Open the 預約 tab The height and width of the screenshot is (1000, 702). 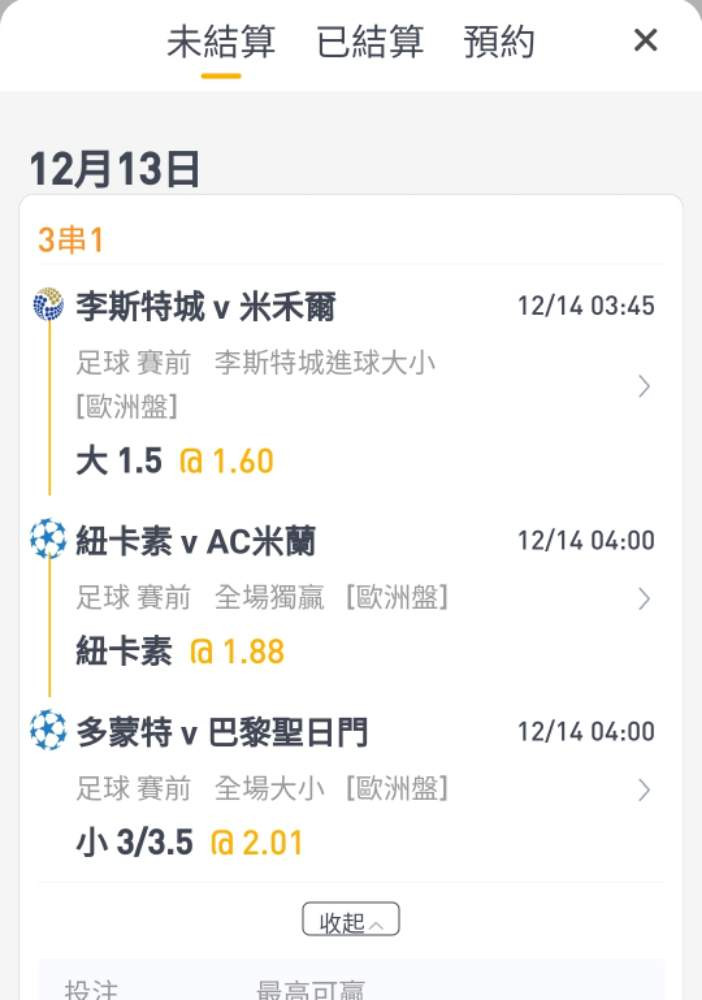click(x=499, y=42)
